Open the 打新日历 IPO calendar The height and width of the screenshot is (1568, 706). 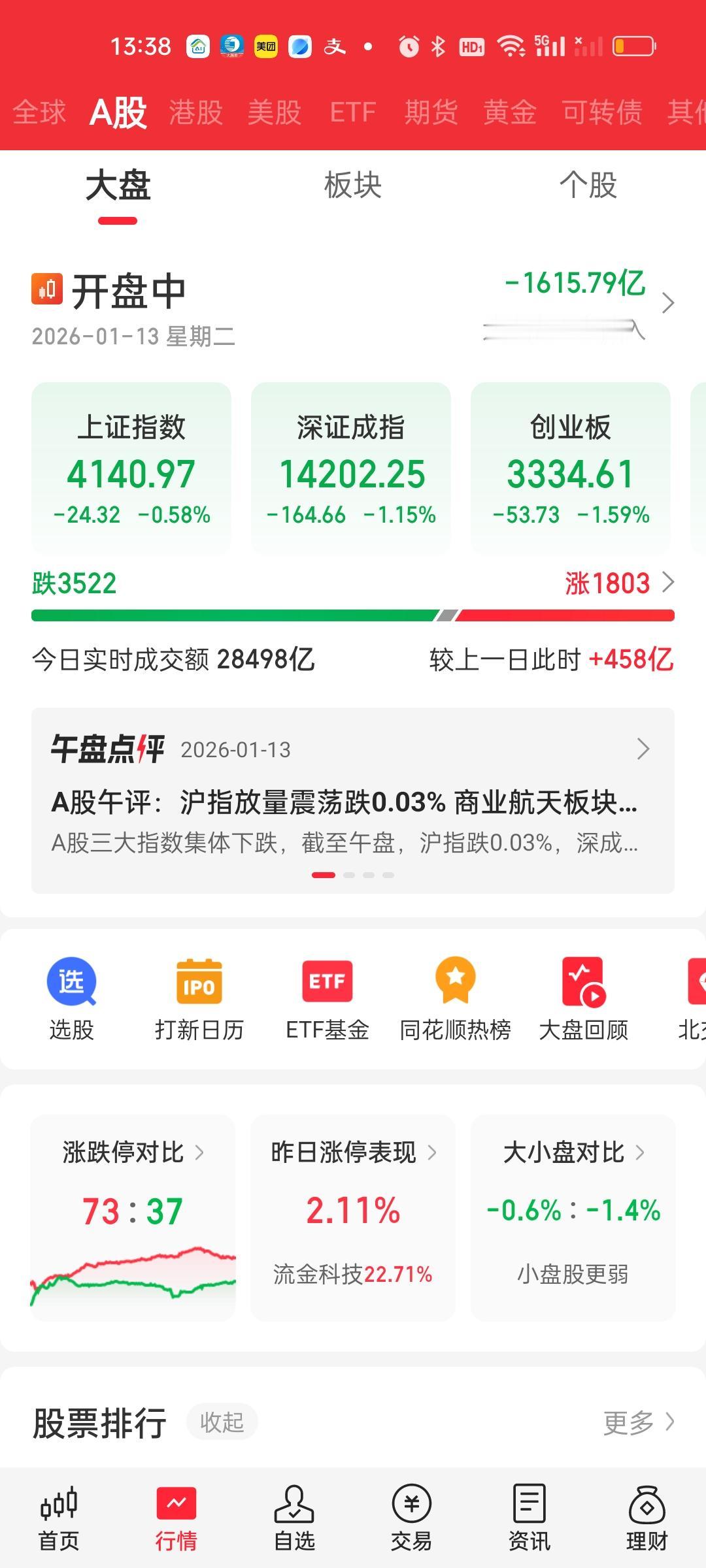tap(199, 993)
